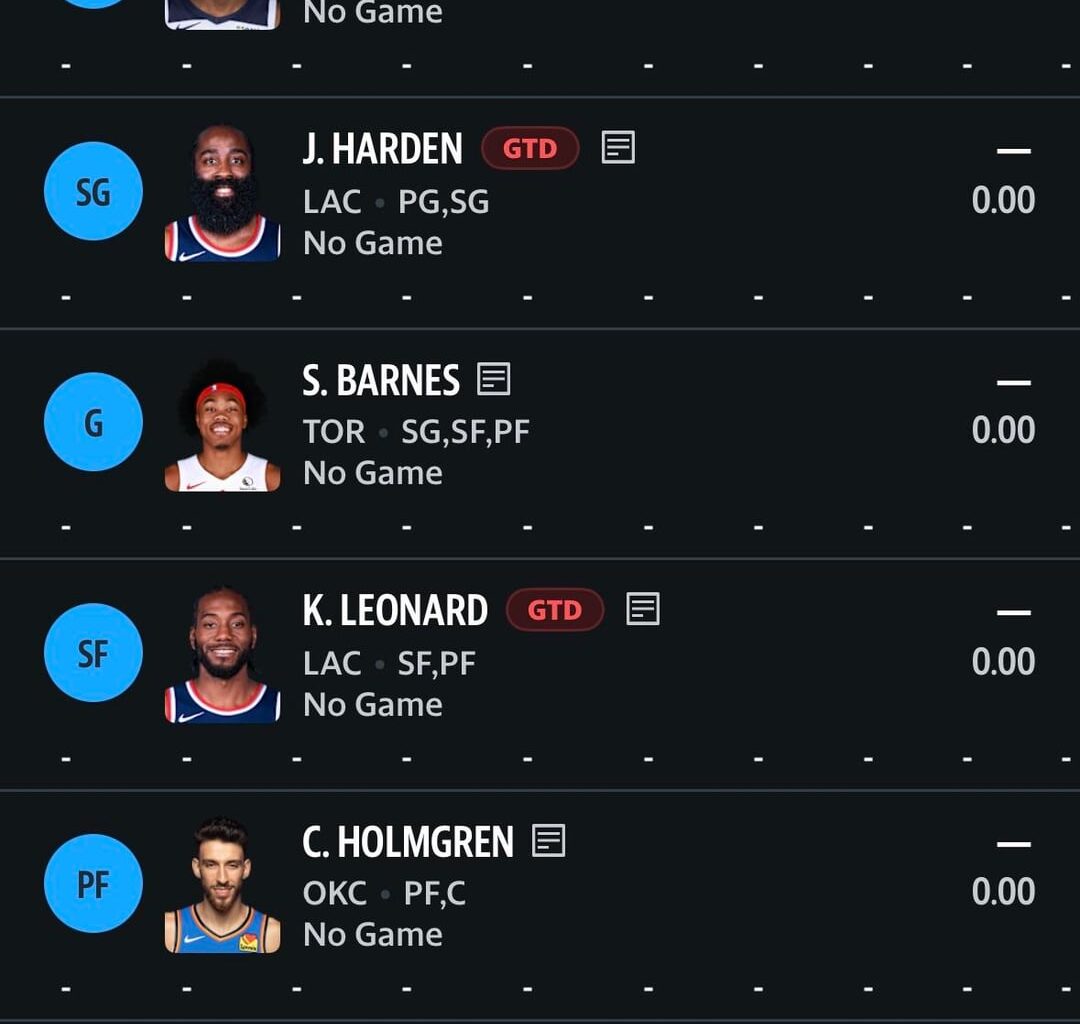Select the G slot button beside S. Barnes
Viewport: 1080px width, 1024px height.
point(93,422)
